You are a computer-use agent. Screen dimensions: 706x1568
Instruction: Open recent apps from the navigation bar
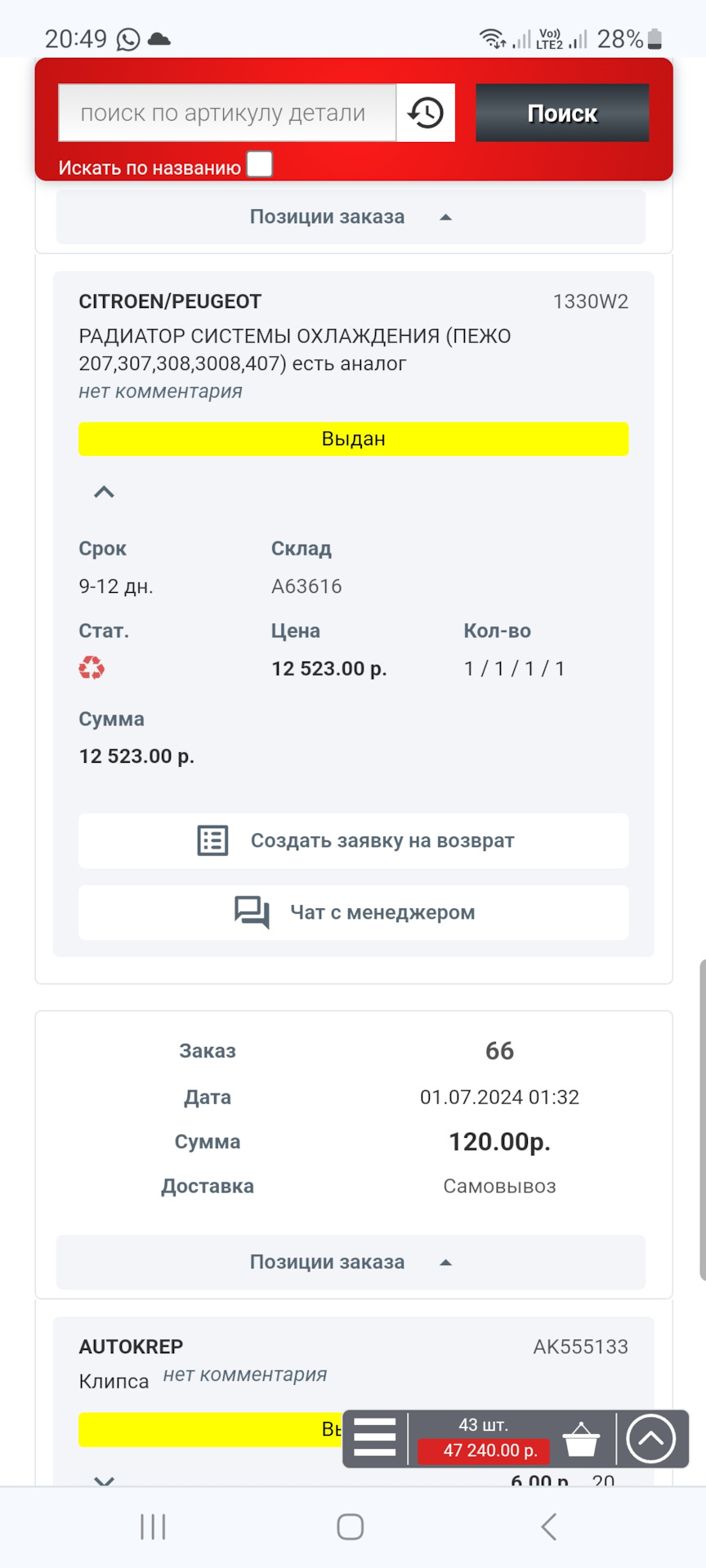[153, 1526]
